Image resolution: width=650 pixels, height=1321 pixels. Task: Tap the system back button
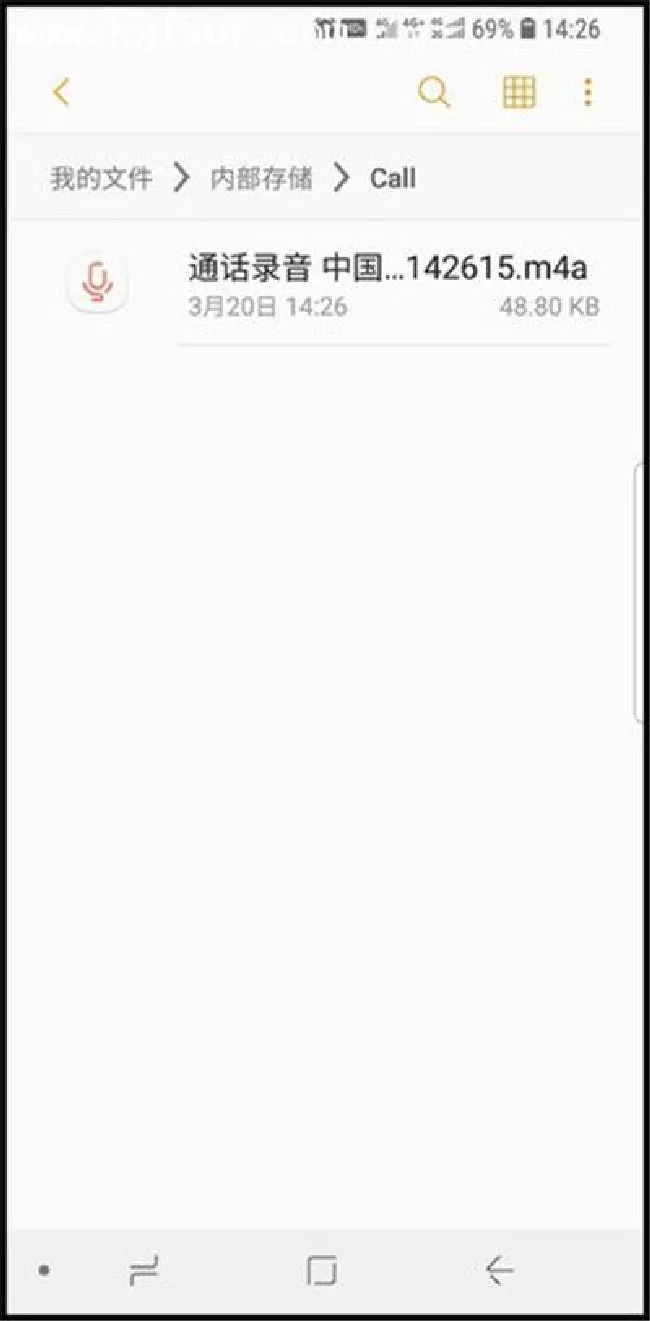coord(498,1271)
